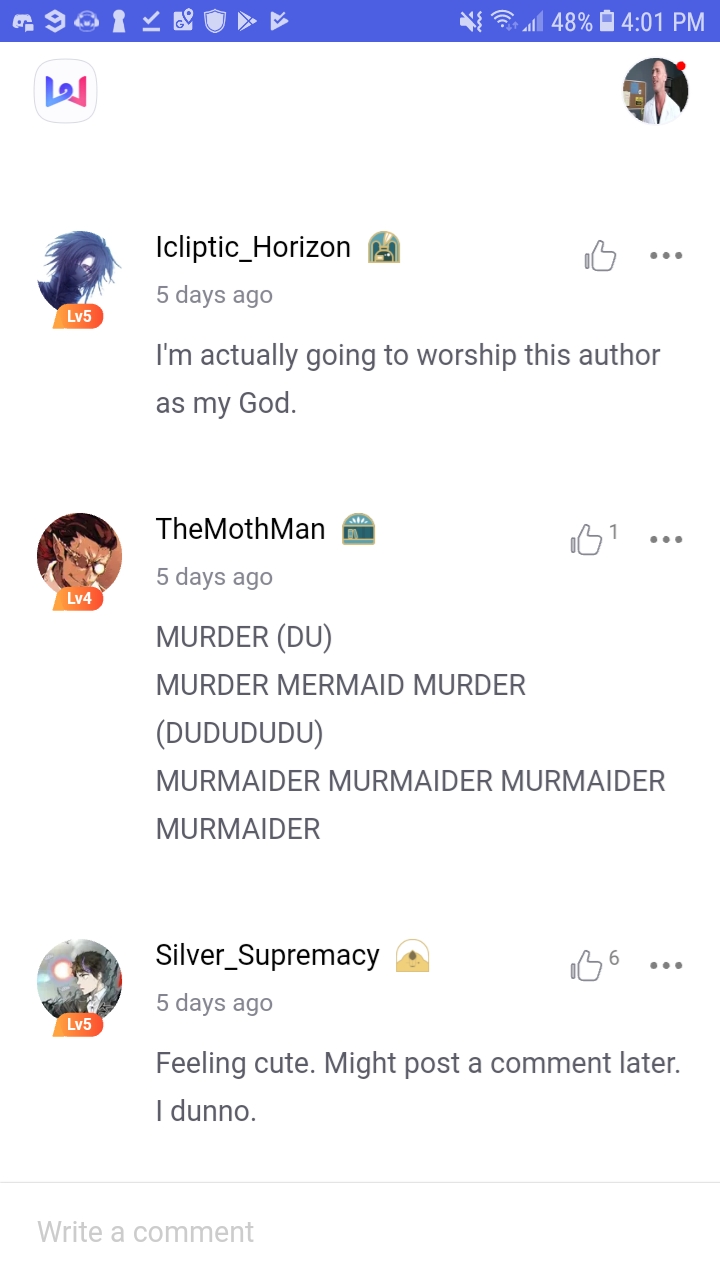Tap the Write a comment field
The image size is (720, 1280).
300,1232
